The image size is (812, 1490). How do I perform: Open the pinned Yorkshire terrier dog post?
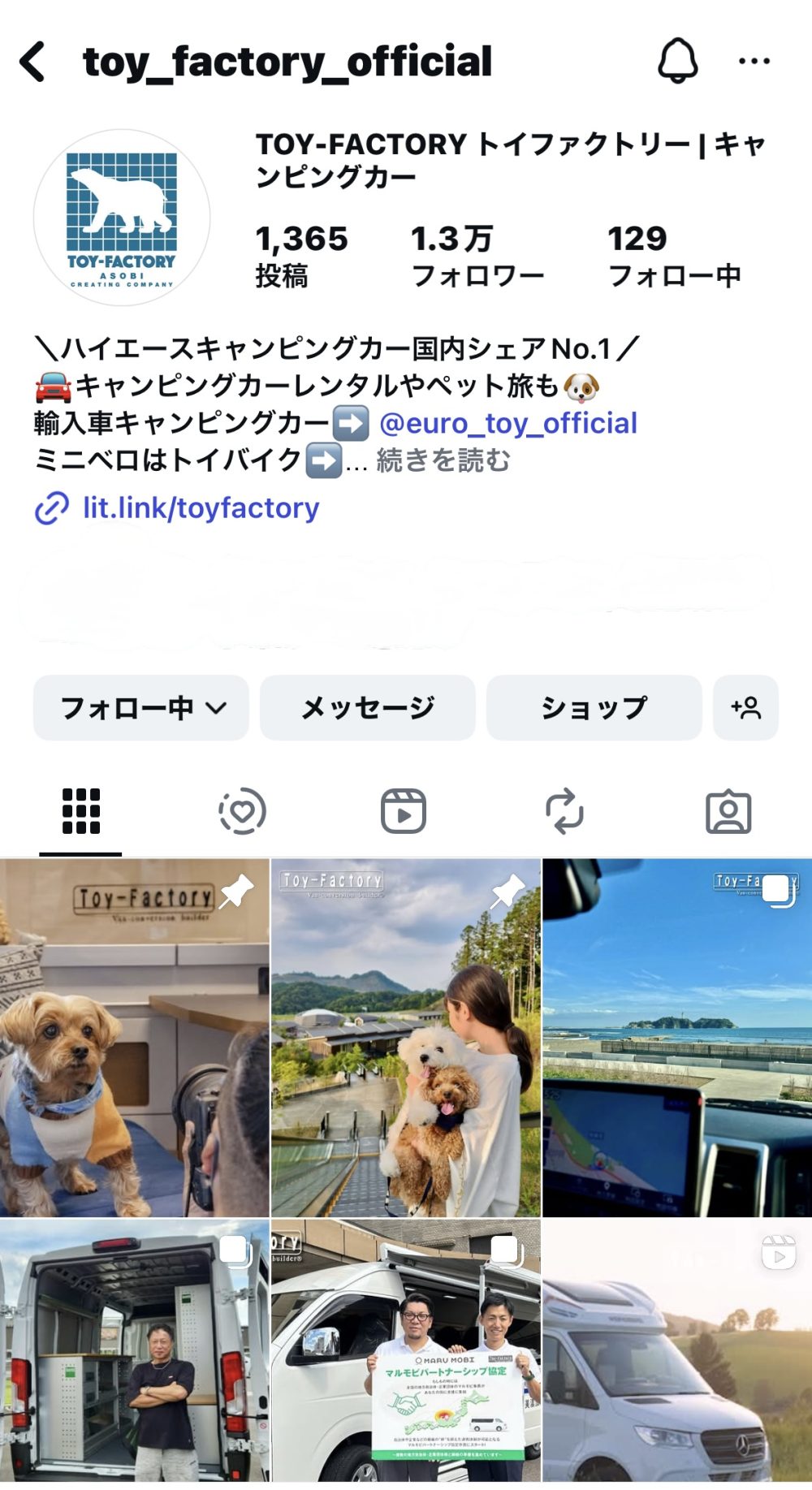tap(134, 1038)
